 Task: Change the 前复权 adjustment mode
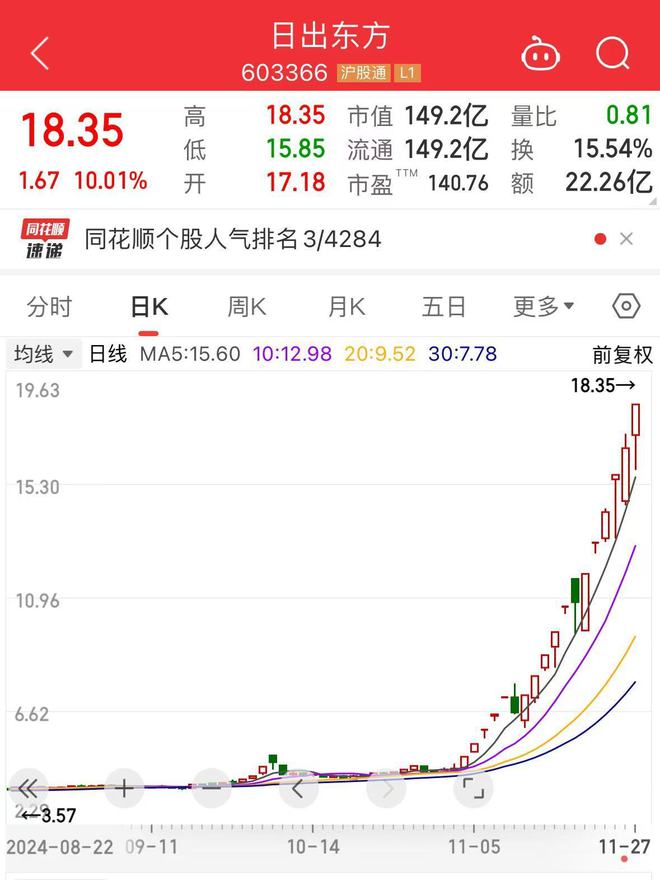pos(622,354)
